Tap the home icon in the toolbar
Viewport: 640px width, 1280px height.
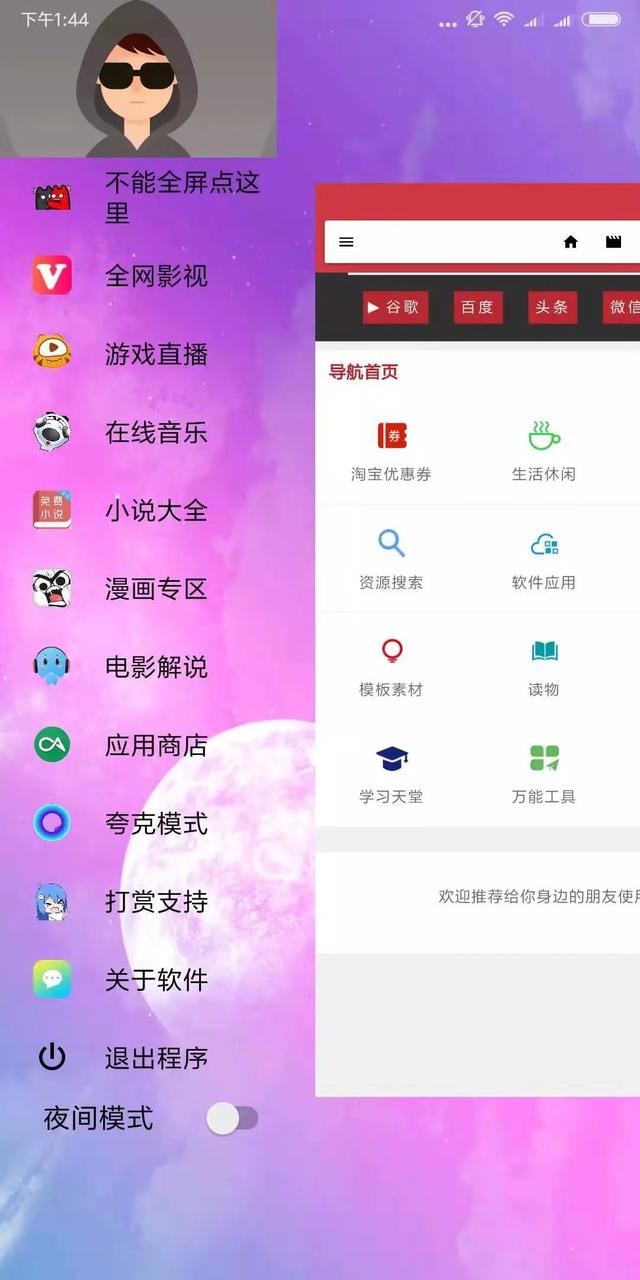571,242
